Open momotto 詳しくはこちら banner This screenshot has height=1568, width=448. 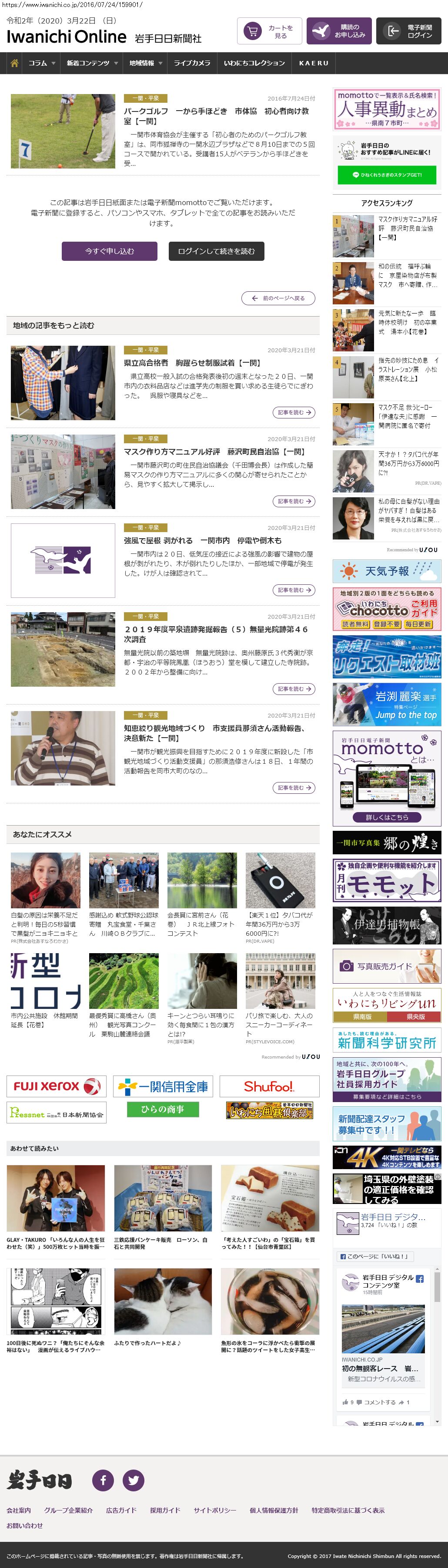387,817
